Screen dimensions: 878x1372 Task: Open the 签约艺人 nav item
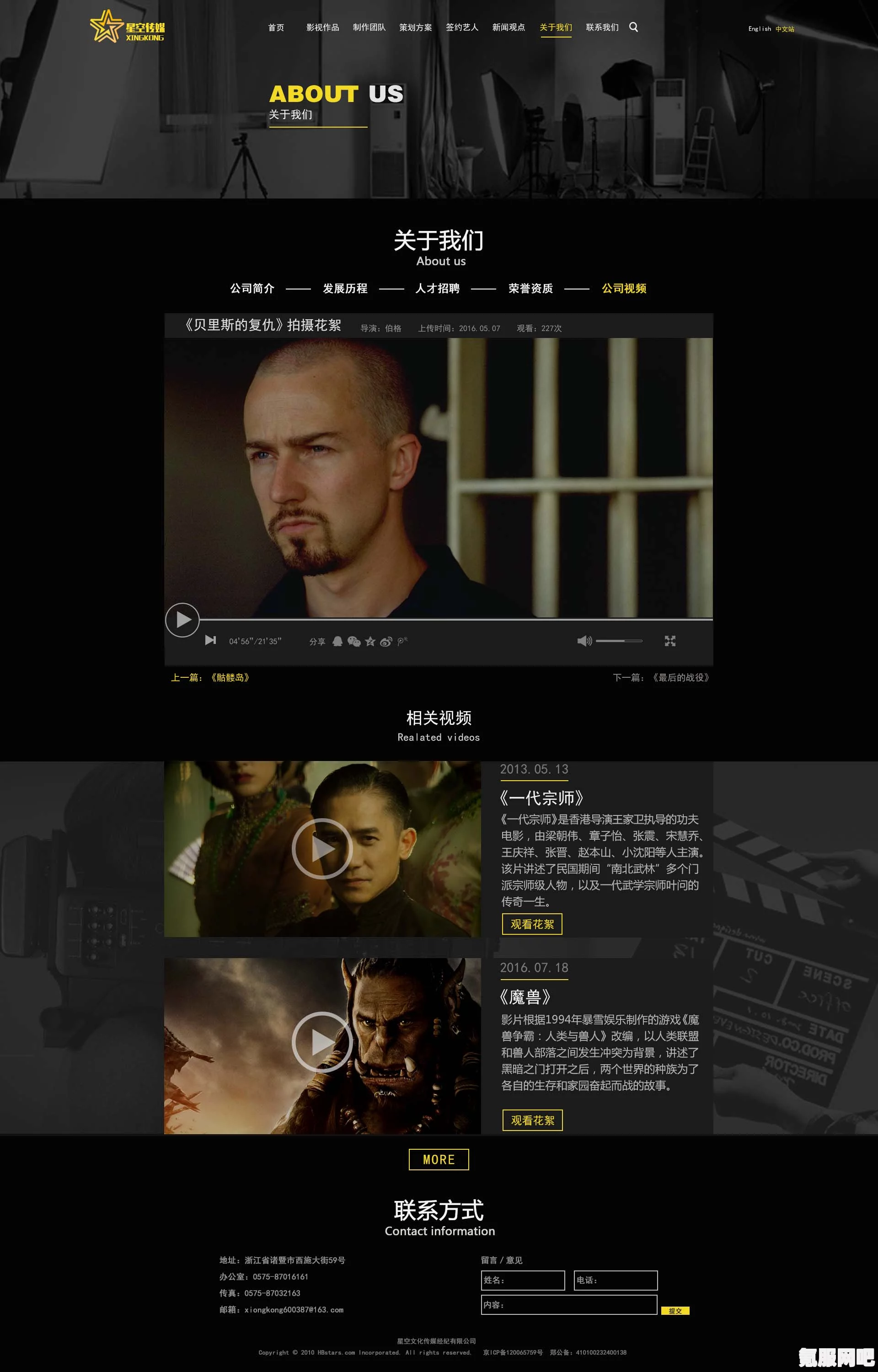462,27
